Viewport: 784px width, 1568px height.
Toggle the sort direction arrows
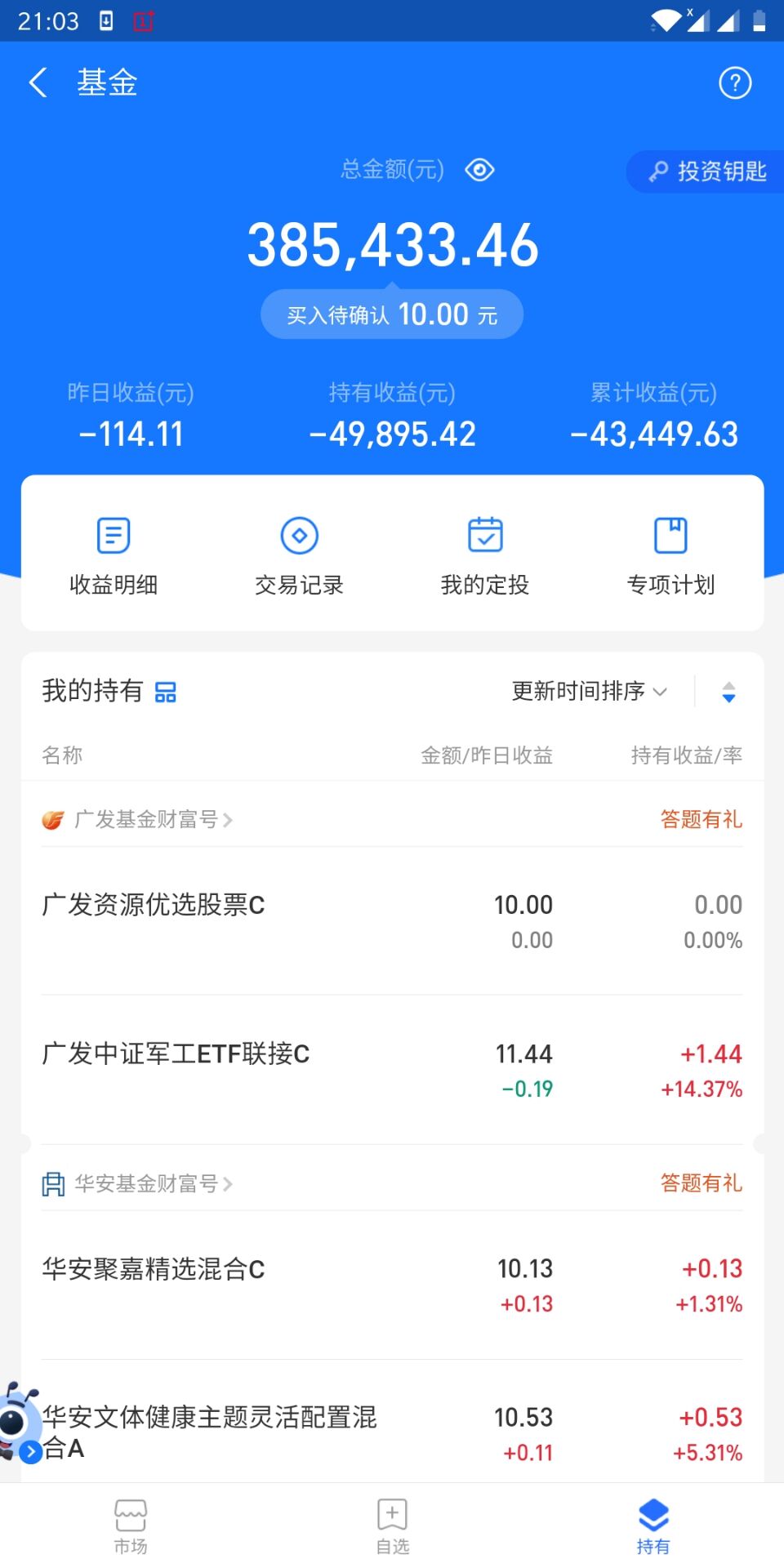pyautogui.click(x=727, y=693)
